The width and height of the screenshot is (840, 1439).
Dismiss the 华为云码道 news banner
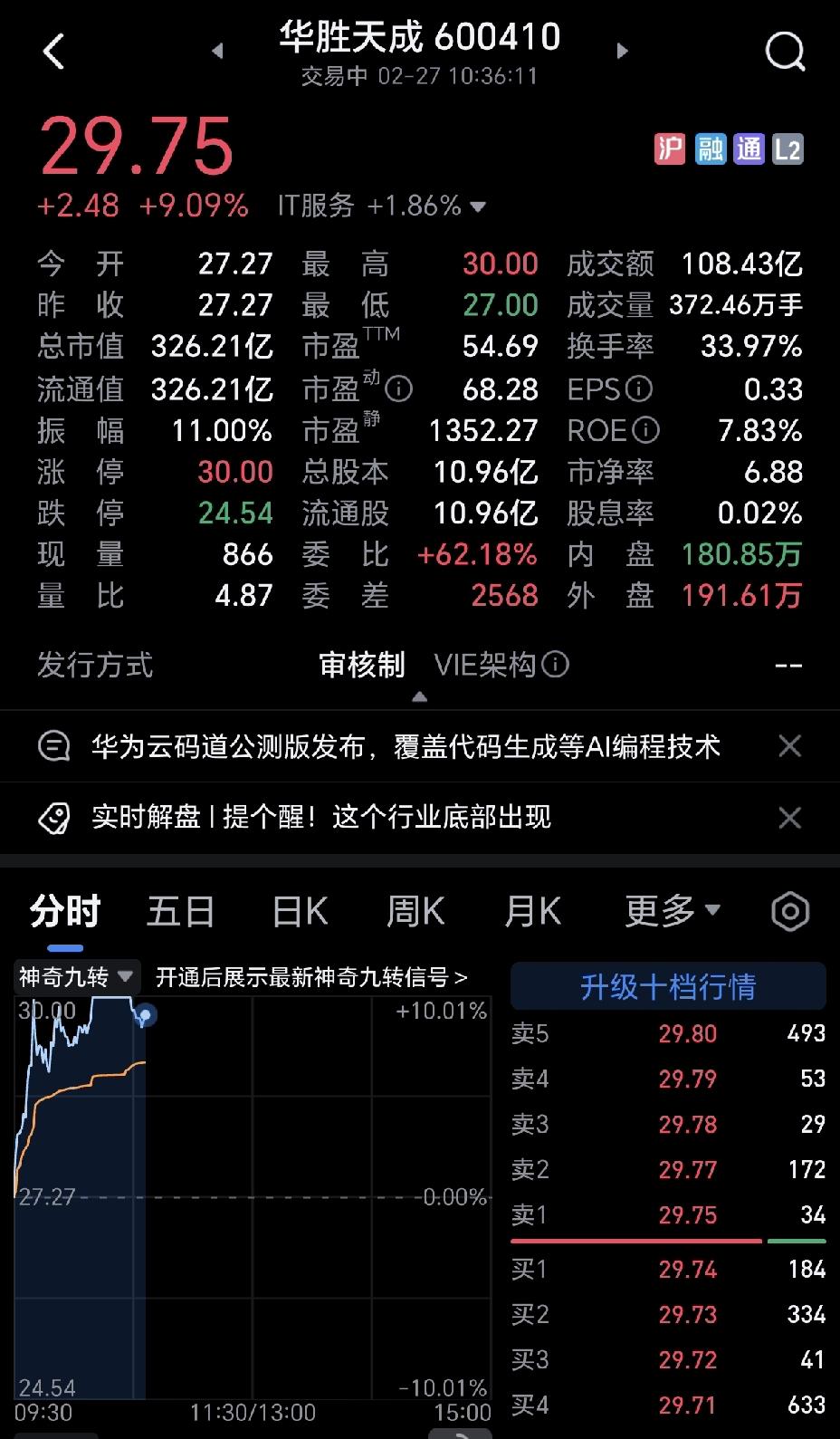[x=789, y=745]
